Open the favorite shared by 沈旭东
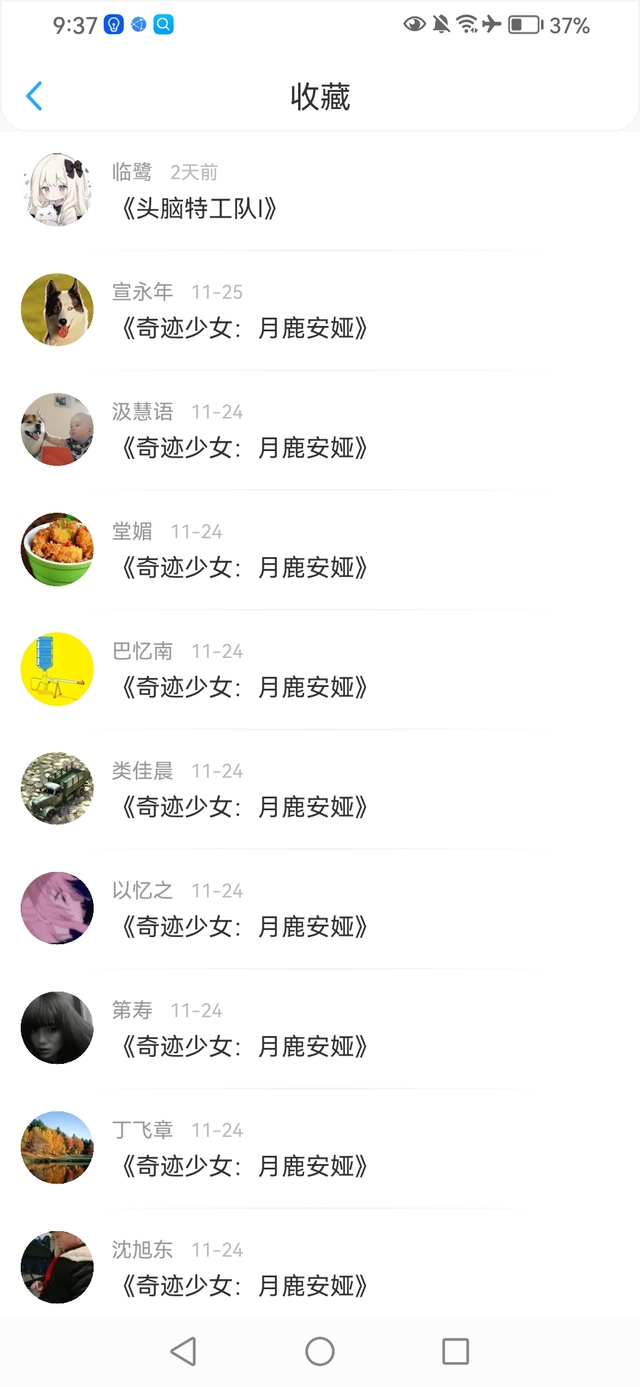 tap(244, 1286)
